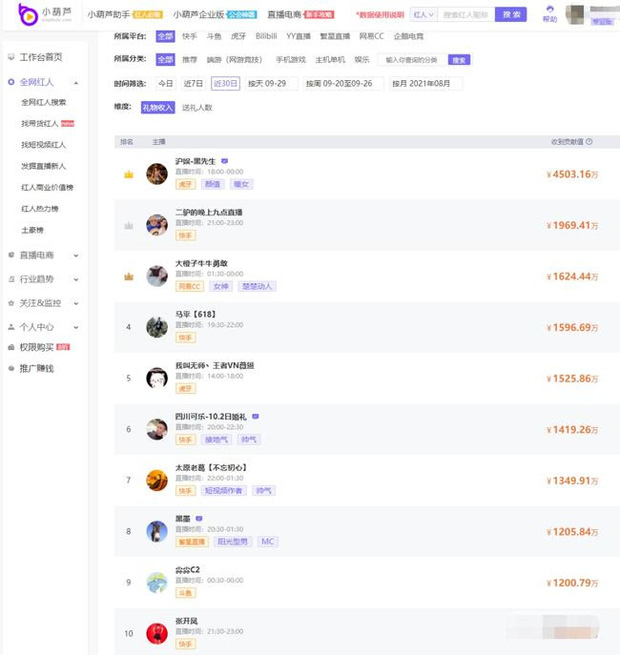Filter platform by 快手
Image resolution: width=620 pixels, height=655 pixels.
point(189,36)
